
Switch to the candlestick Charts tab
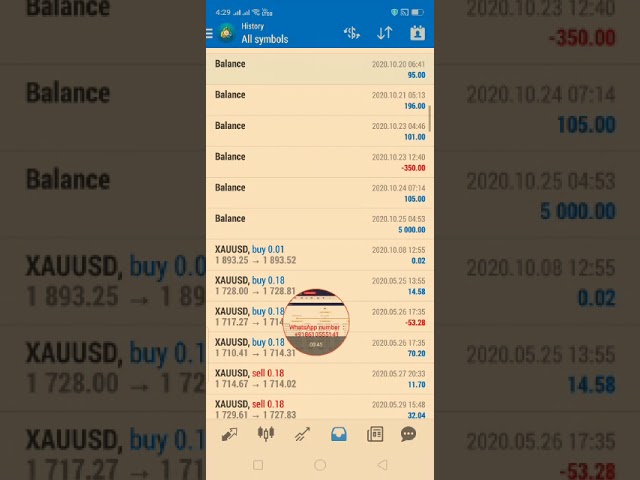(265, 434)
